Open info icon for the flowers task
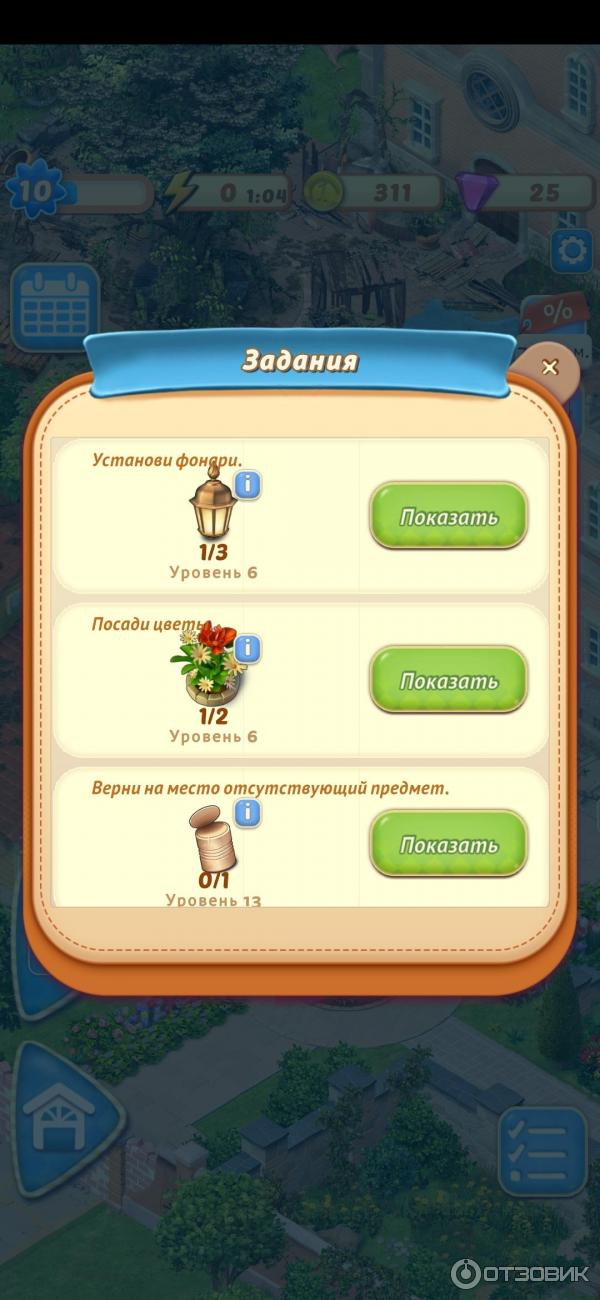 247,649
